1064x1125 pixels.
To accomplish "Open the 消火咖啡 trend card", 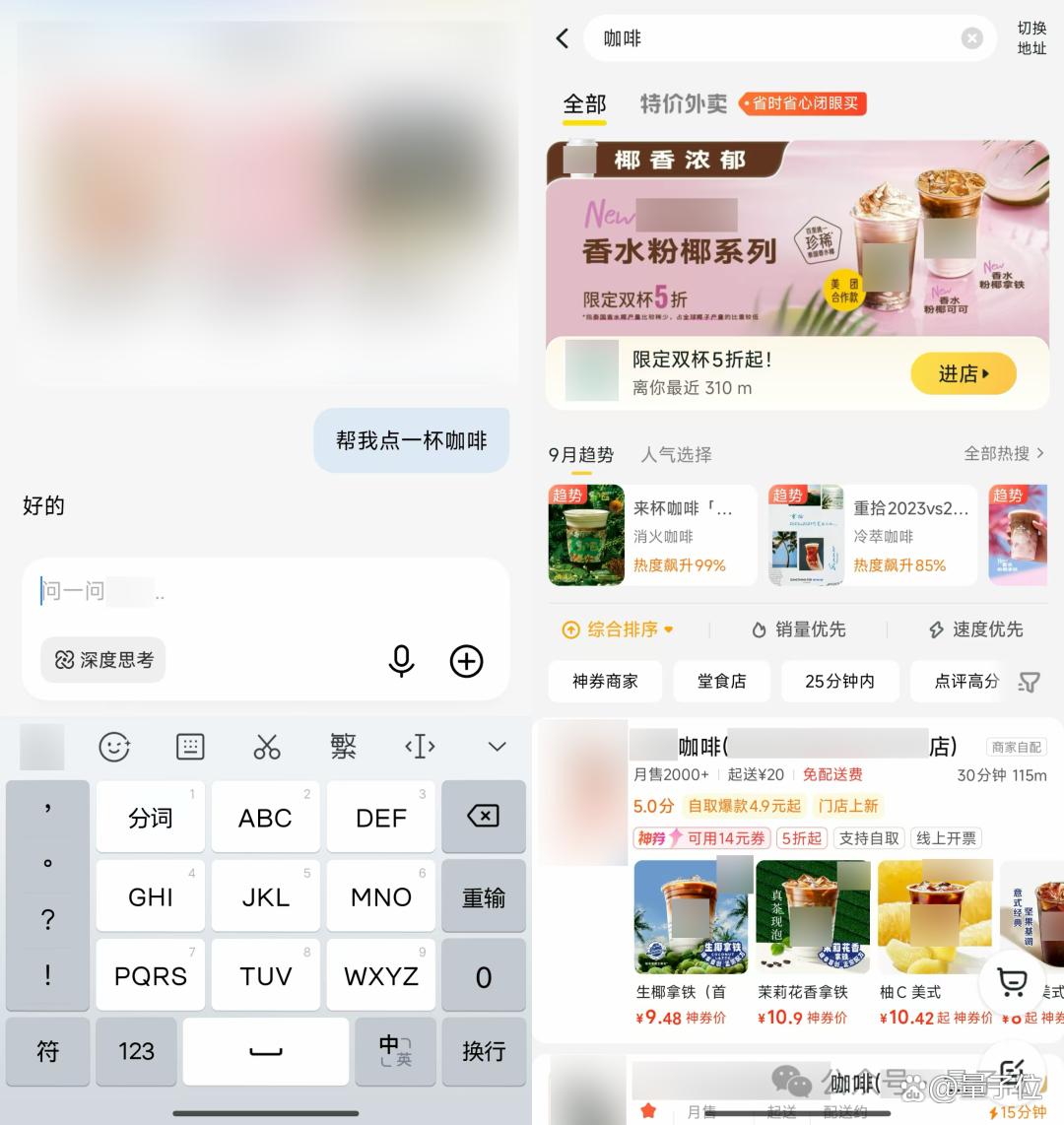I will (651, 535).
